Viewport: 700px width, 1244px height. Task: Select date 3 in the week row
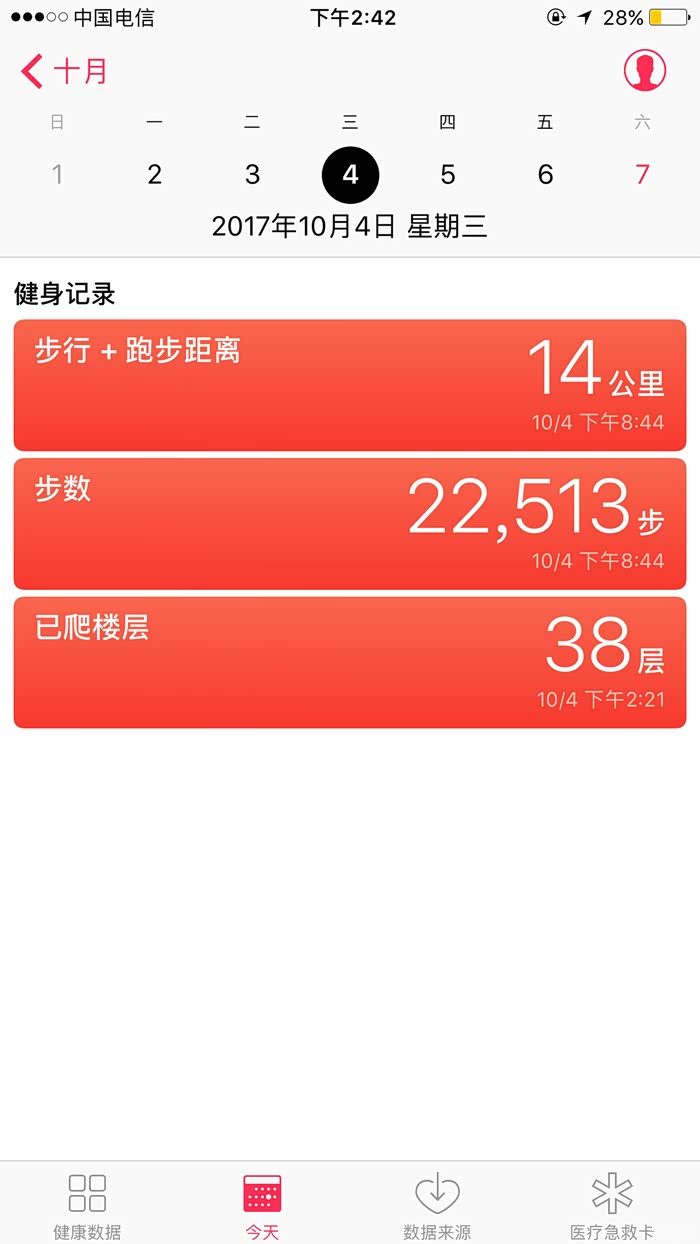tap(252, 175)
